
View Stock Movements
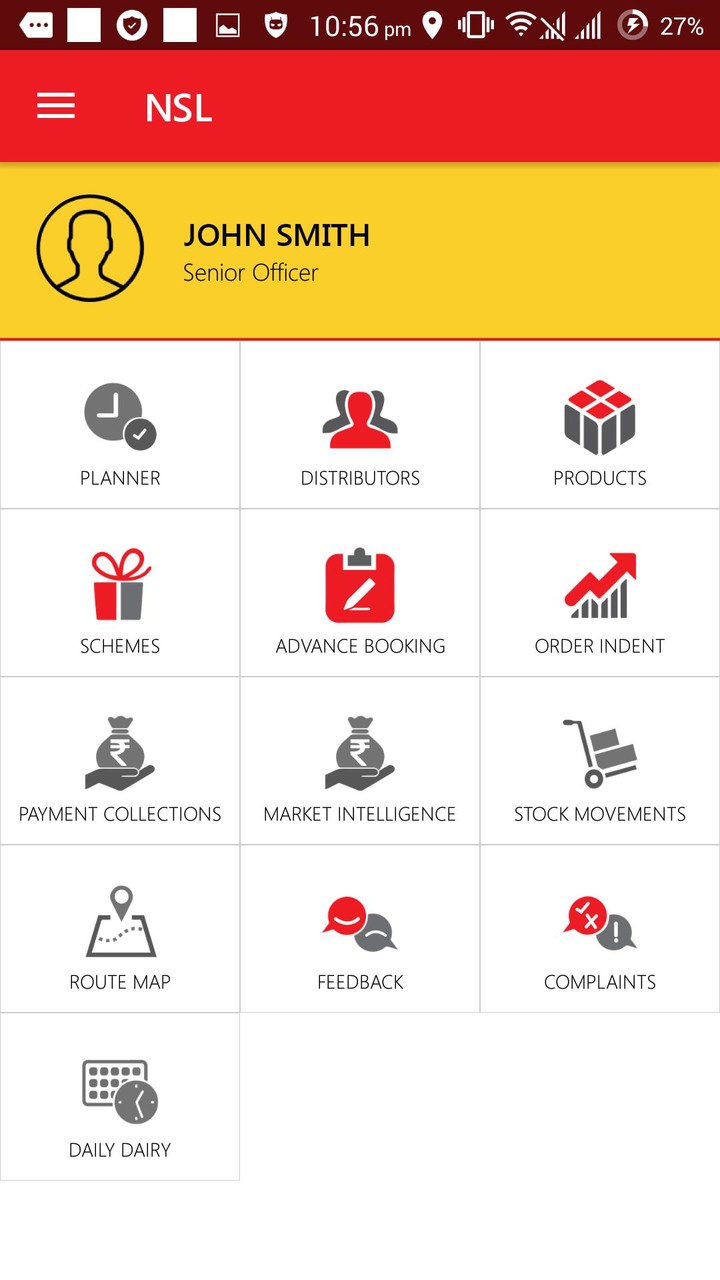tap(600, 762)
